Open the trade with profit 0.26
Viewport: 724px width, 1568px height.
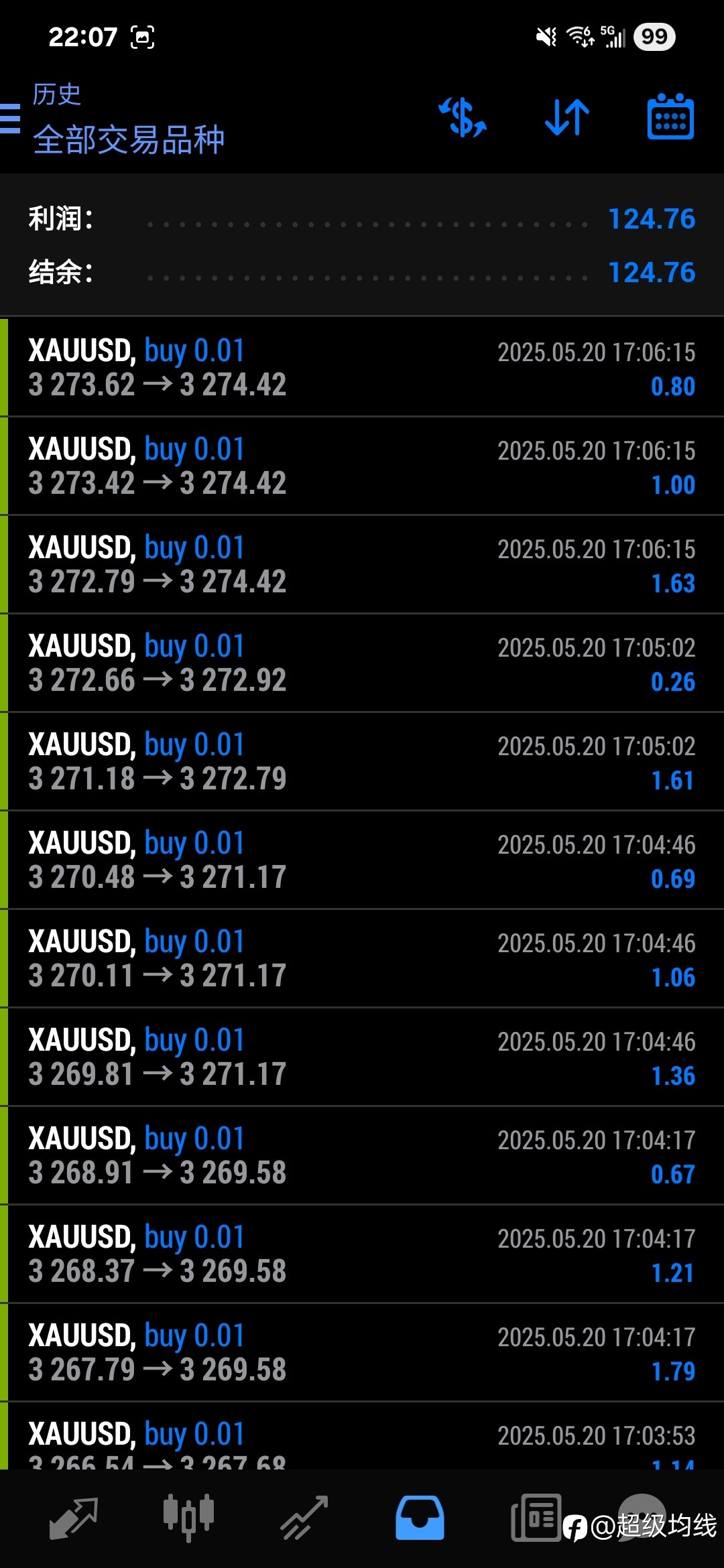[362, 663]
